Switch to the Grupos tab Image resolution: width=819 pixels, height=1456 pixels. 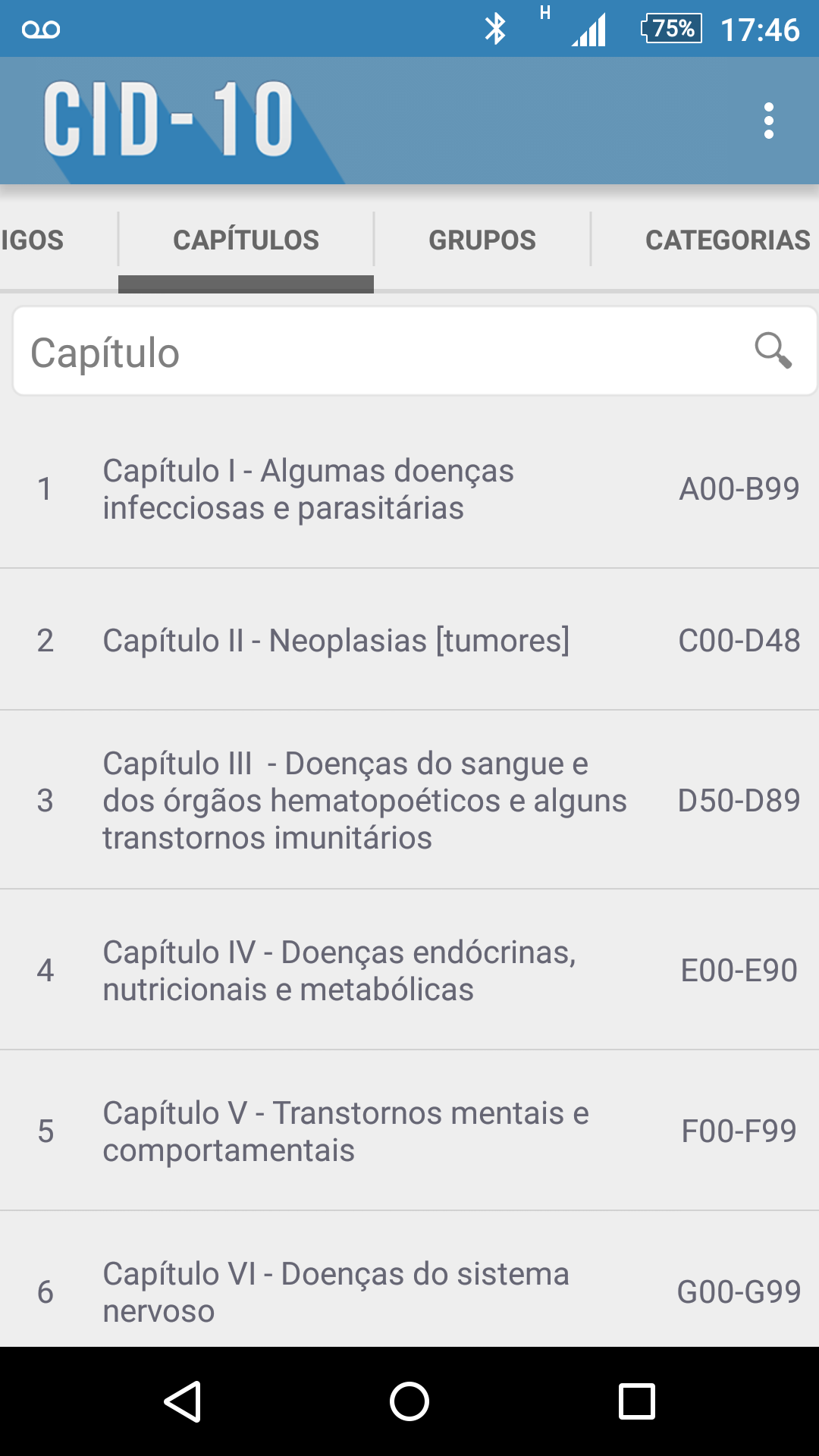(482, 240)
